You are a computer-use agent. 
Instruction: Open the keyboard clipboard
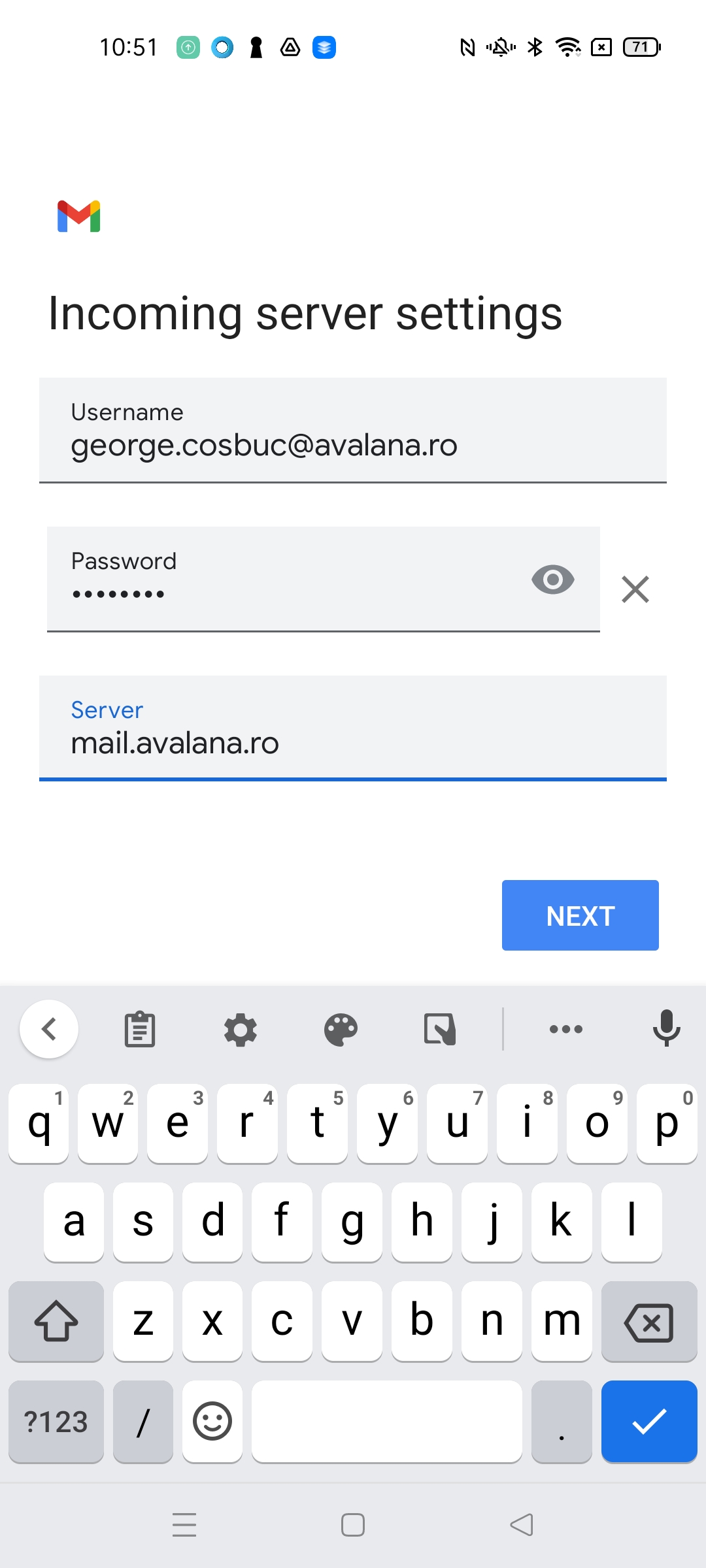[140, 1030]
